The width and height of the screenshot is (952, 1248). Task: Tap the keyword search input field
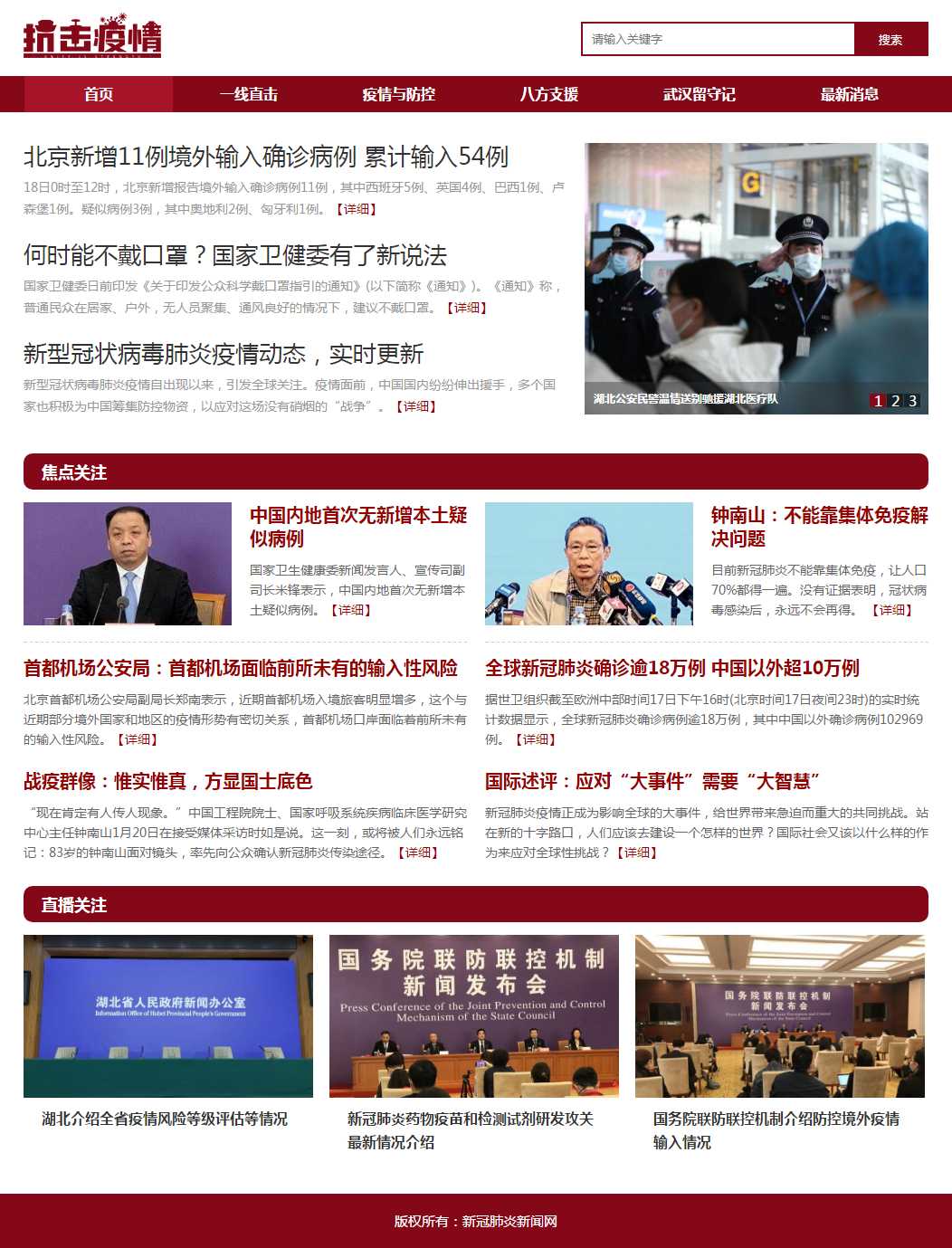pyautogui.click(x=718, y=39)
